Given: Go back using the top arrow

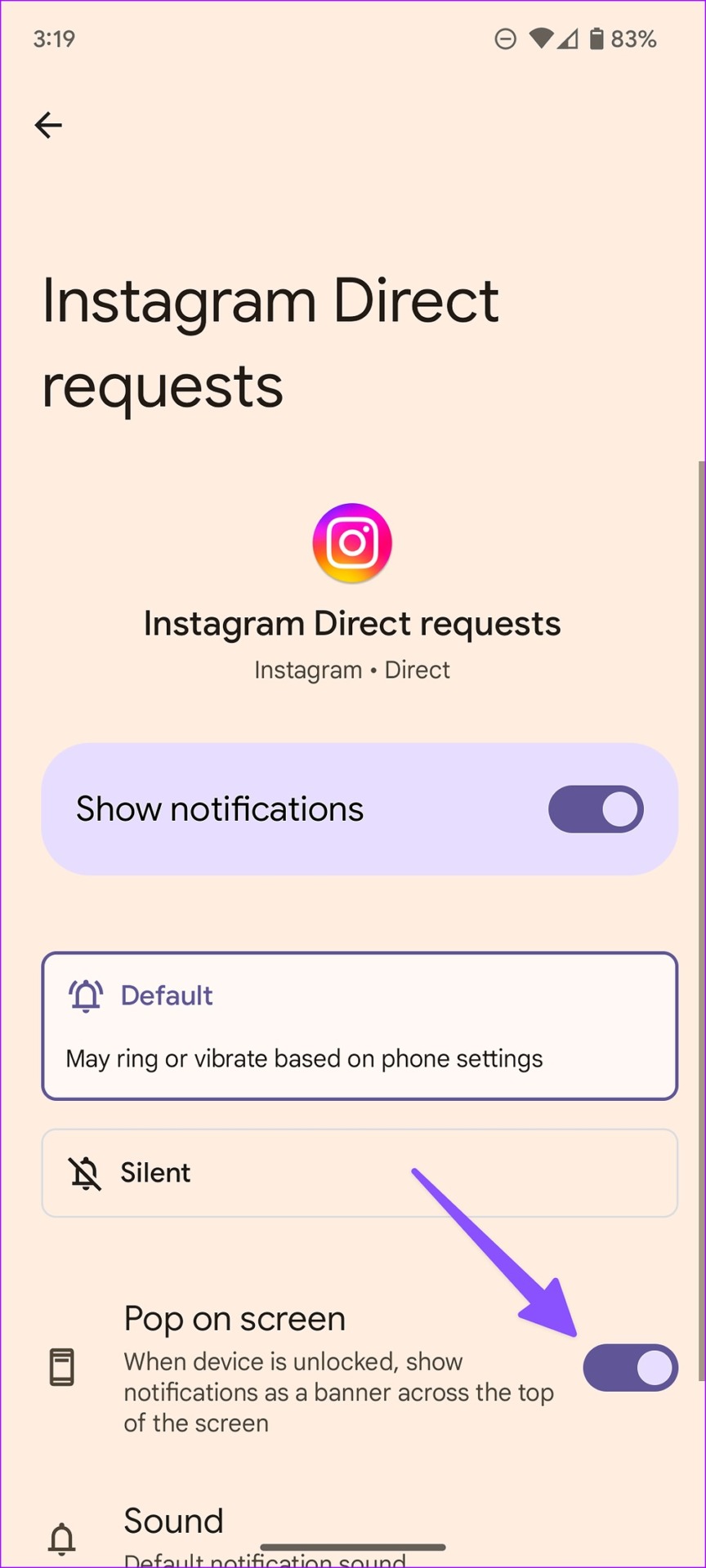Looking at the screenshot, I should coord(48,125).
